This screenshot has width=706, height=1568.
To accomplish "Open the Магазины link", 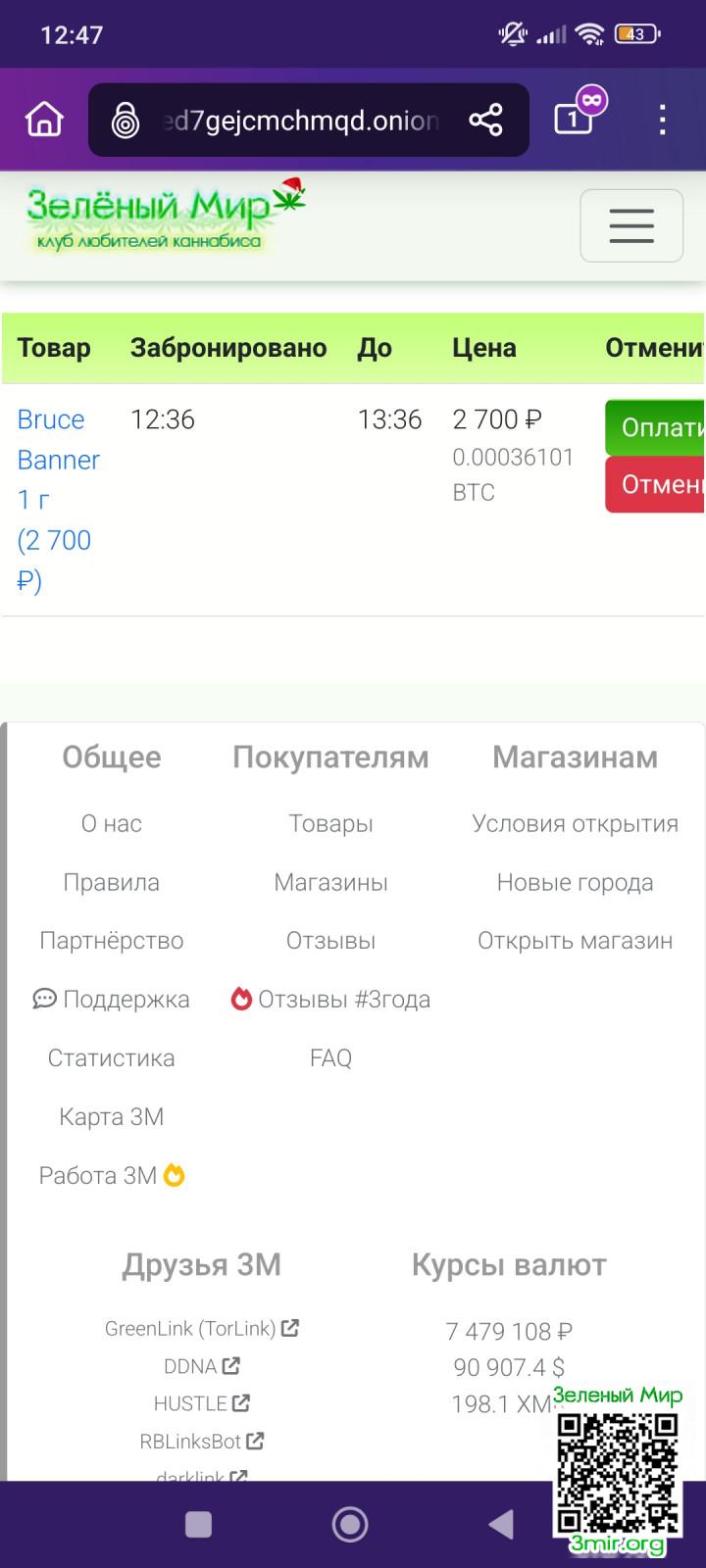I will (330, 882).
